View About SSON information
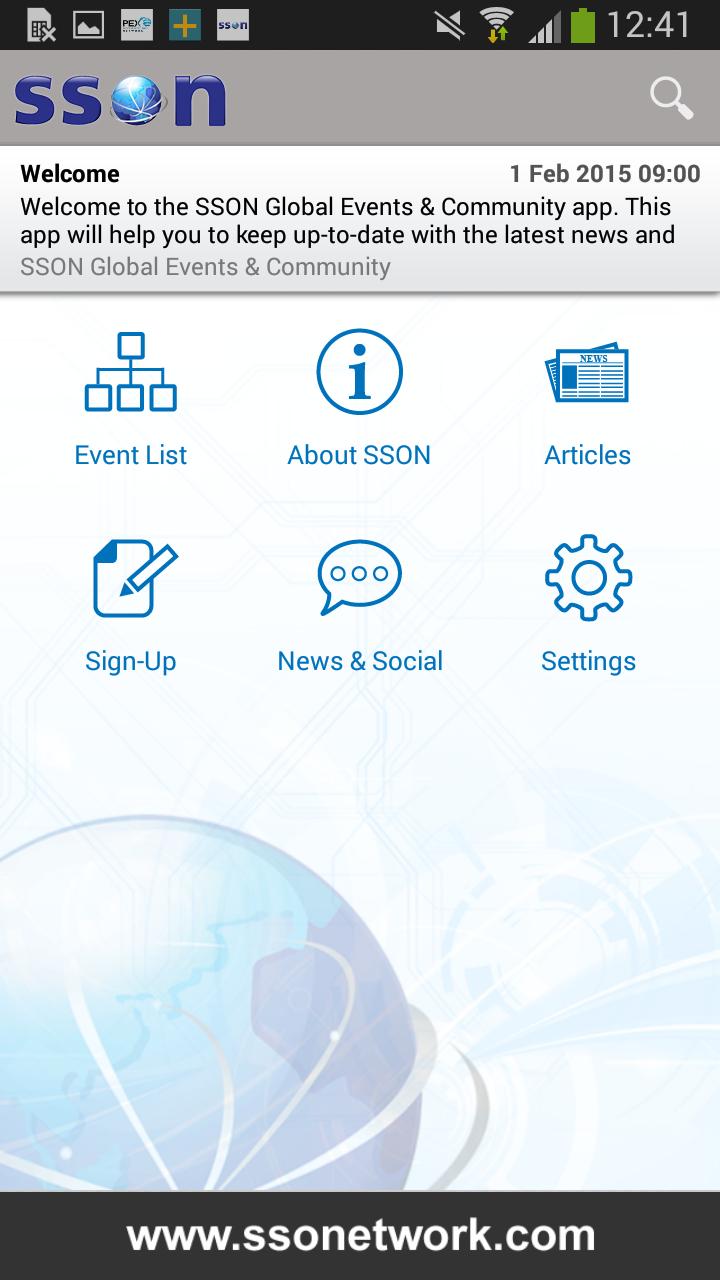720x1280 pixels. (359, 400)
